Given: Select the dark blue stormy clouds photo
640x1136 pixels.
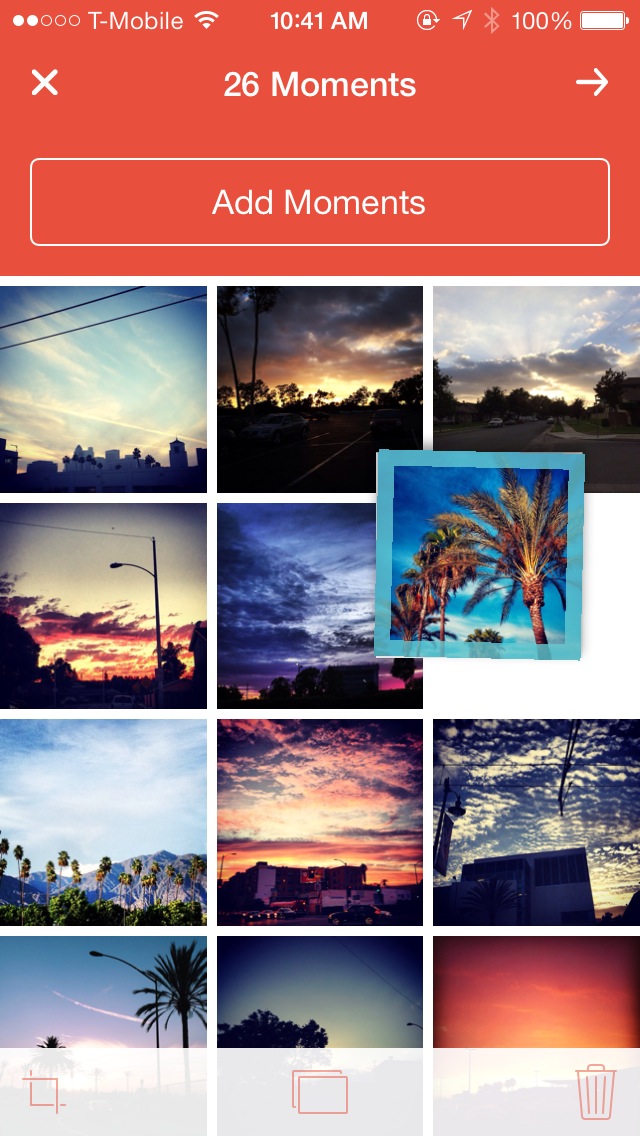Looking at the screenshot, I should (x=295, y=605).
